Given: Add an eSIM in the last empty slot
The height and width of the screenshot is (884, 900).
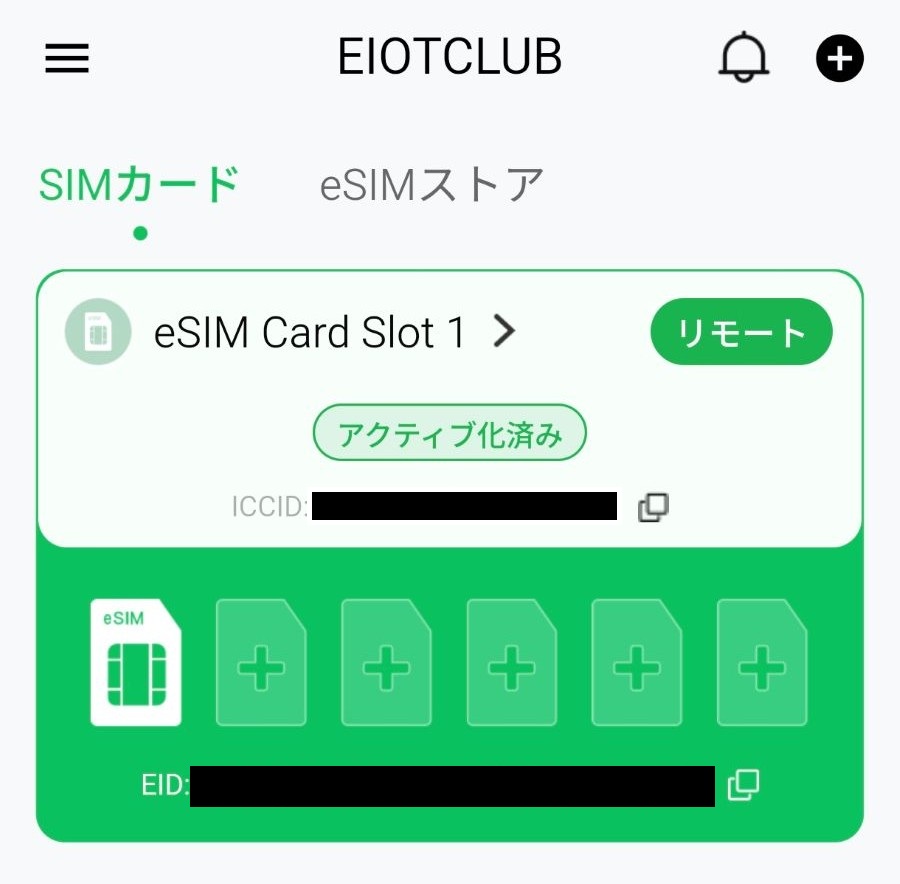Looking at the screenshot, I should point(762,664).
